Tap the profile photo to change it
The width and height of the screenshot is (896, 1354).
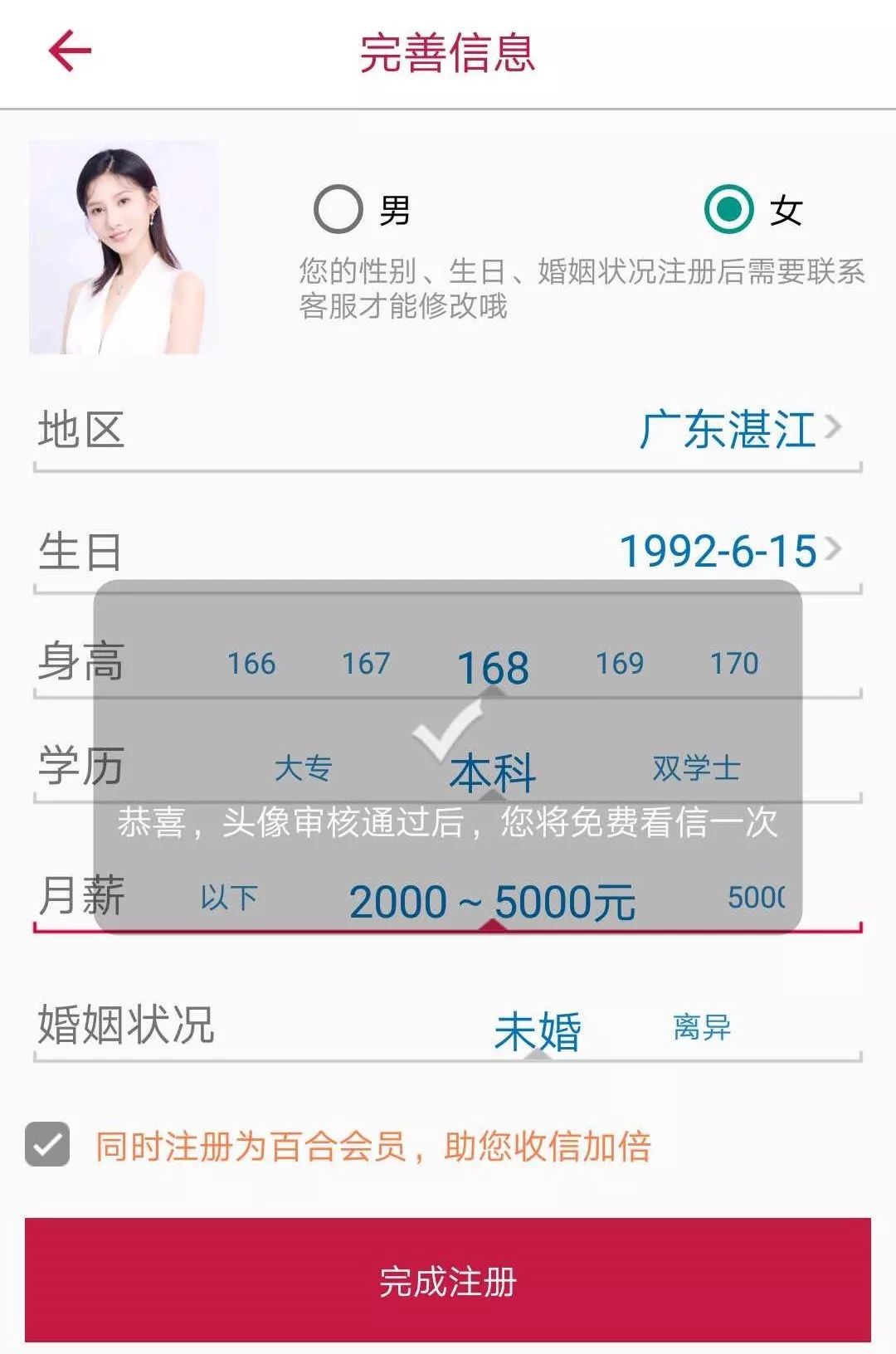[x=124, y=247]
